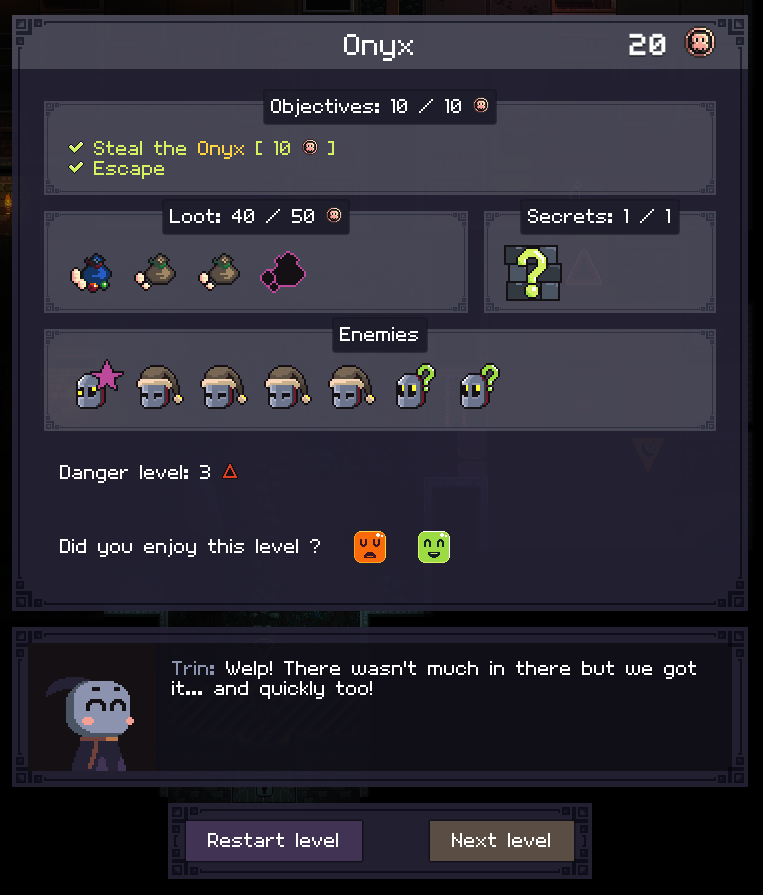Viewport: 763px width, 895px height.
Task: Continue to the Next level
Action: click(x=501, y=841)
